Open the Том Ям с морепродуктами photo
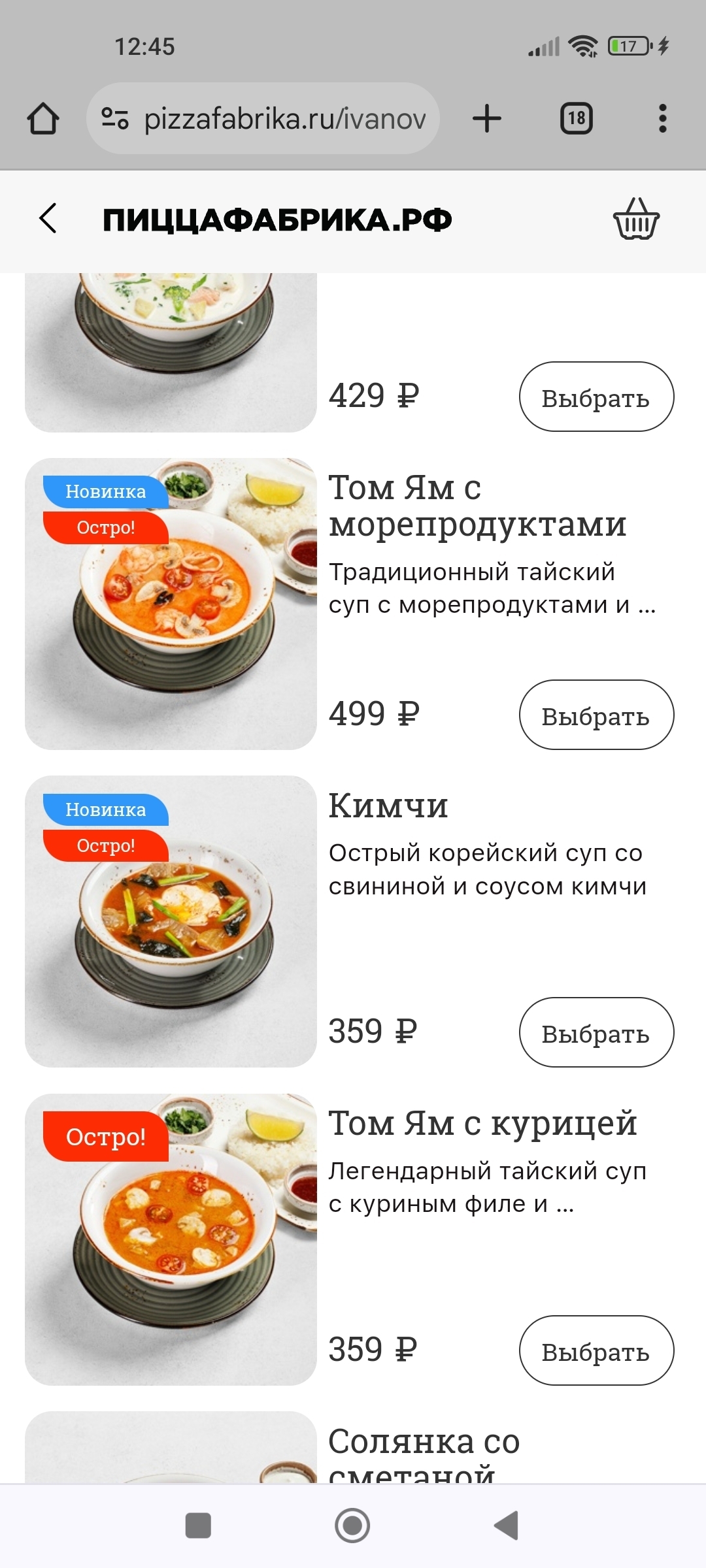Screen dimensions: 706x1568 (x=171, y=604)
